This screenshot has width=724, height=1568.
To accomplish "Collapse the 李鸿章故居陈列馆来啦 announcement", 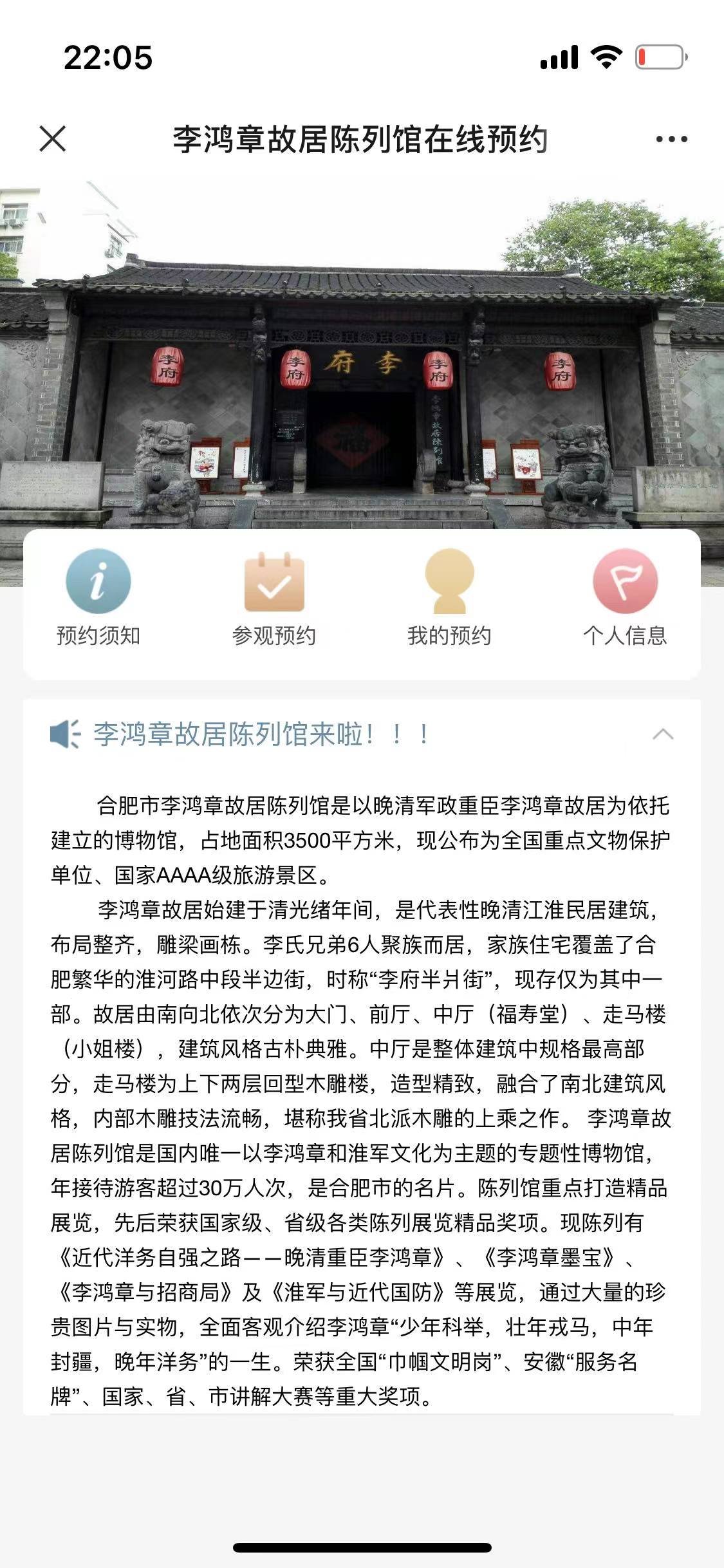I will pos(663,734).
